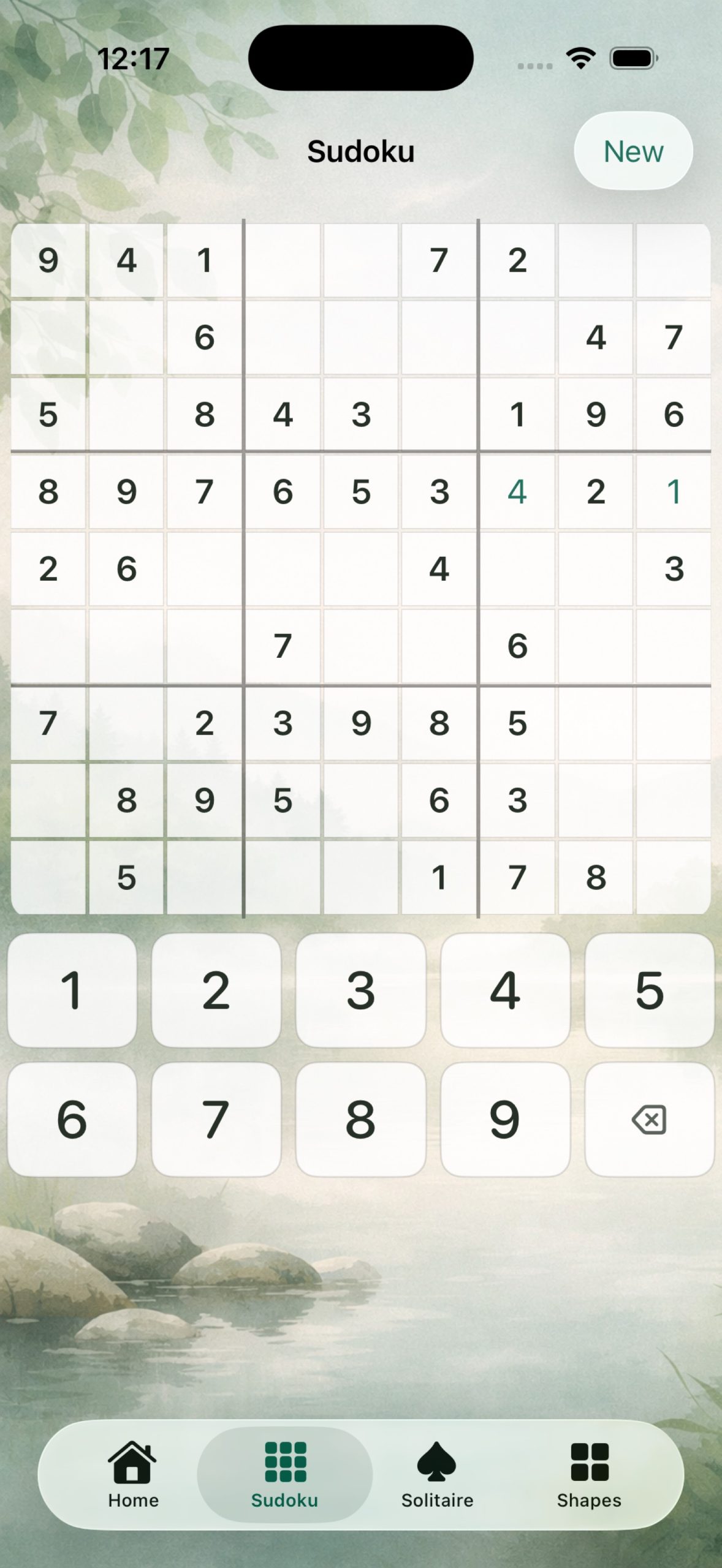
Task: Tap the 3 key on the number pad
Action: (x=360, y=990)
